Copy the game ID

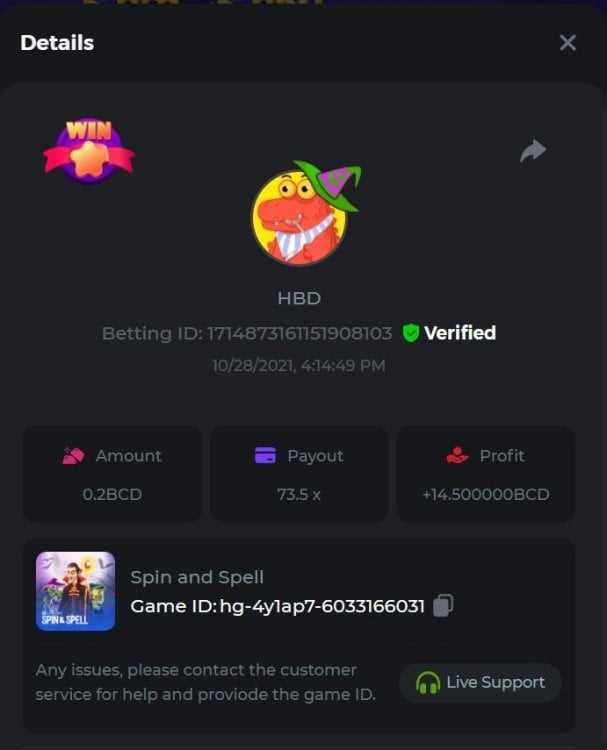point(444,606)
